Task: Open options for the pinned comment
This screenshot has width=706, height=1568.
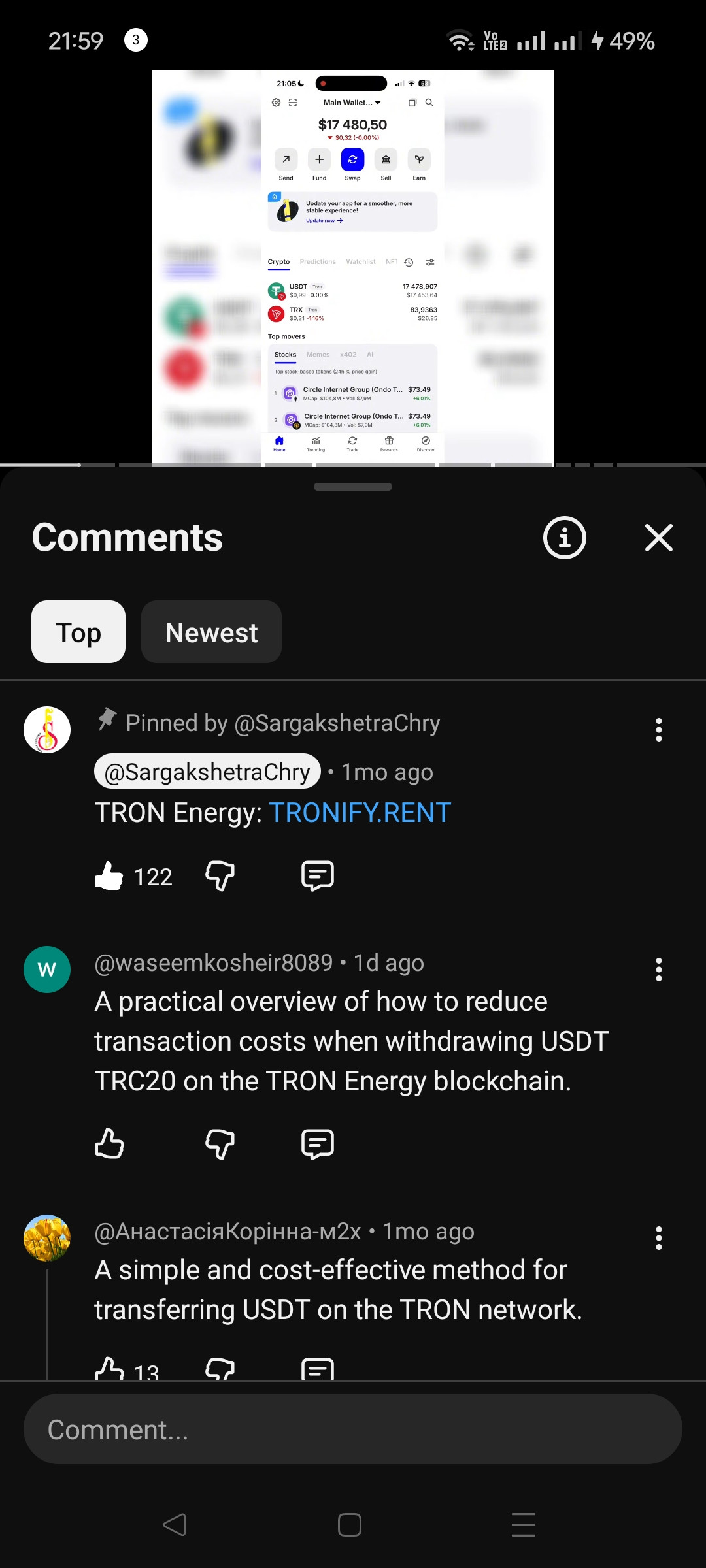Action: click(x=659, y=730)
